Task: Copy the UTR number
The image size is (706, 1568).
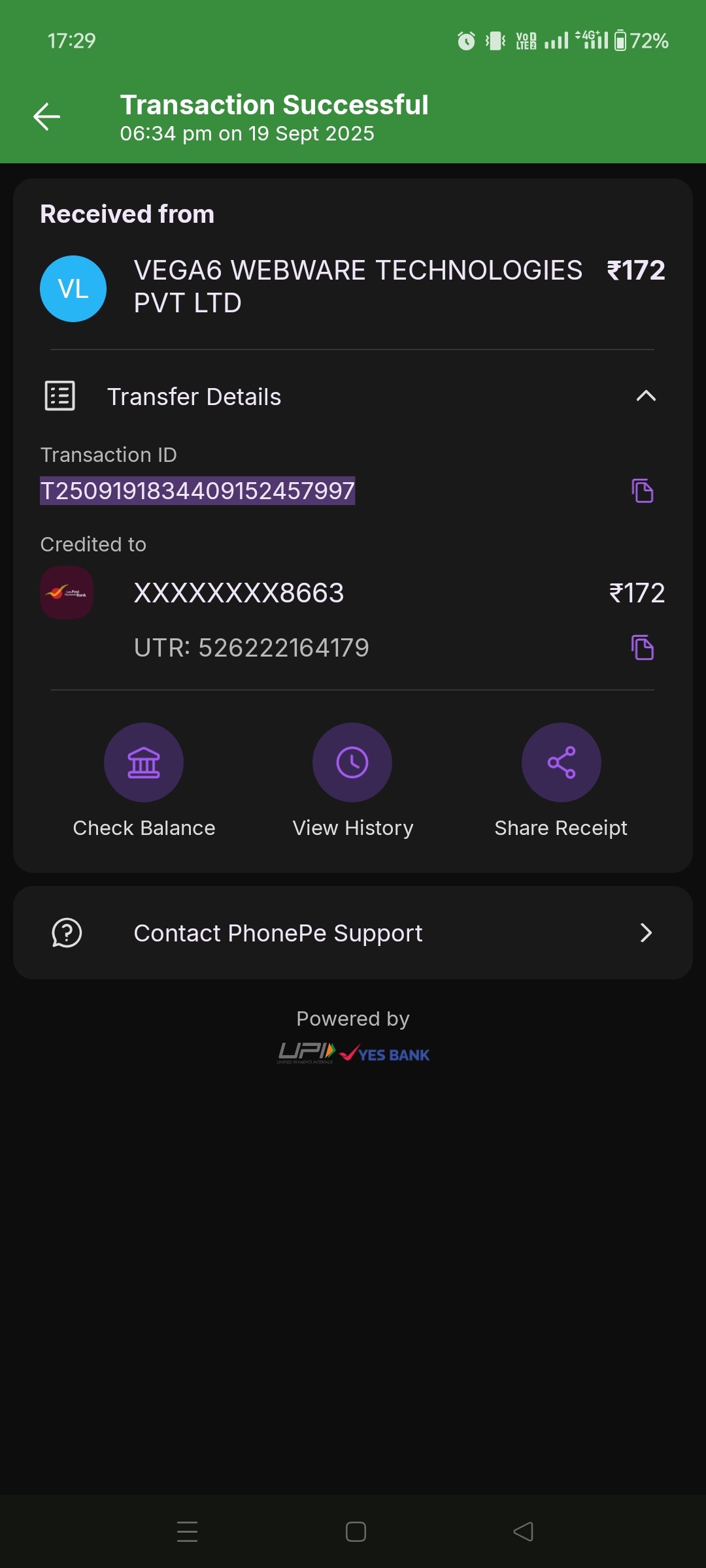Action: point(643,647)
